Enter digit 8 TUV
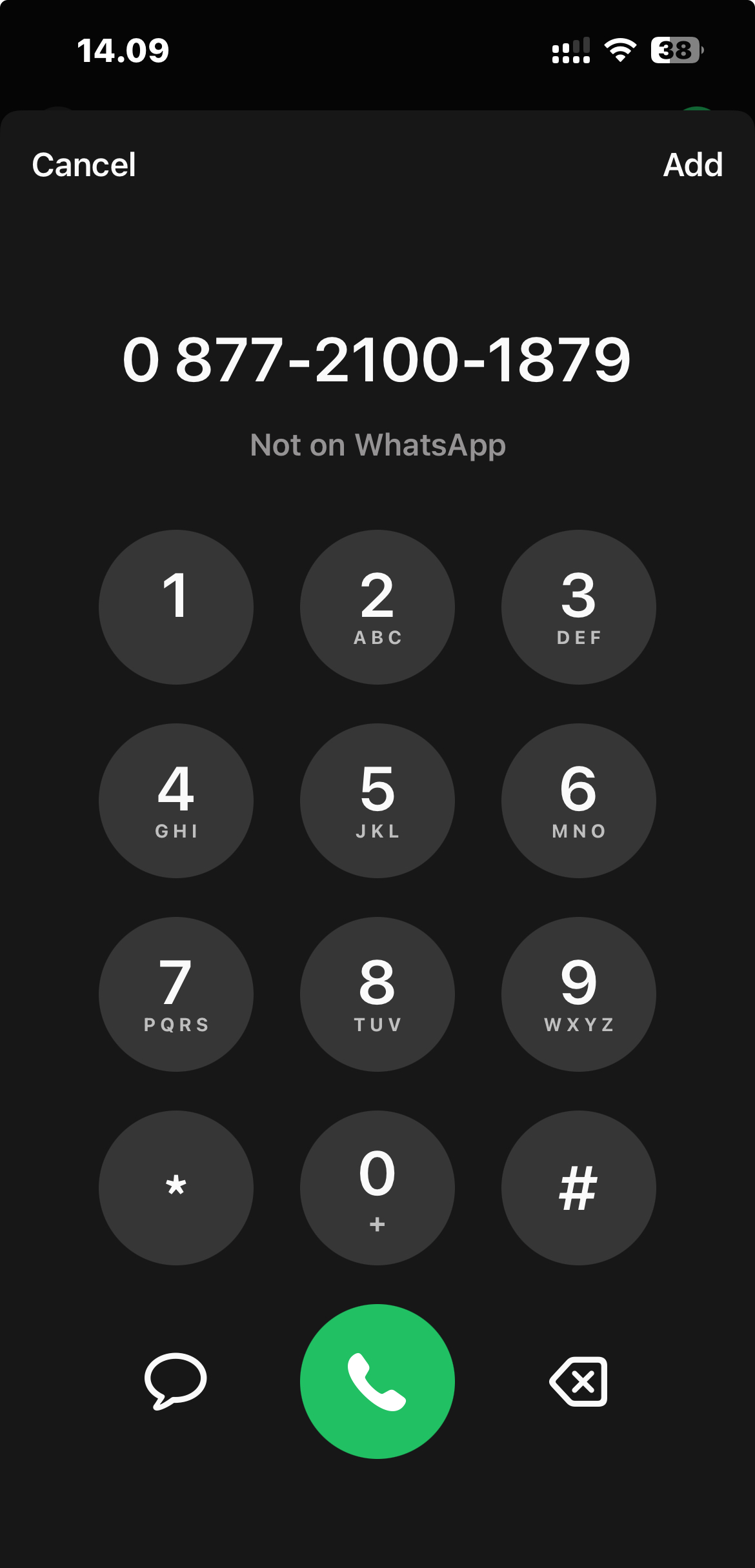 [x=377, y=994]
